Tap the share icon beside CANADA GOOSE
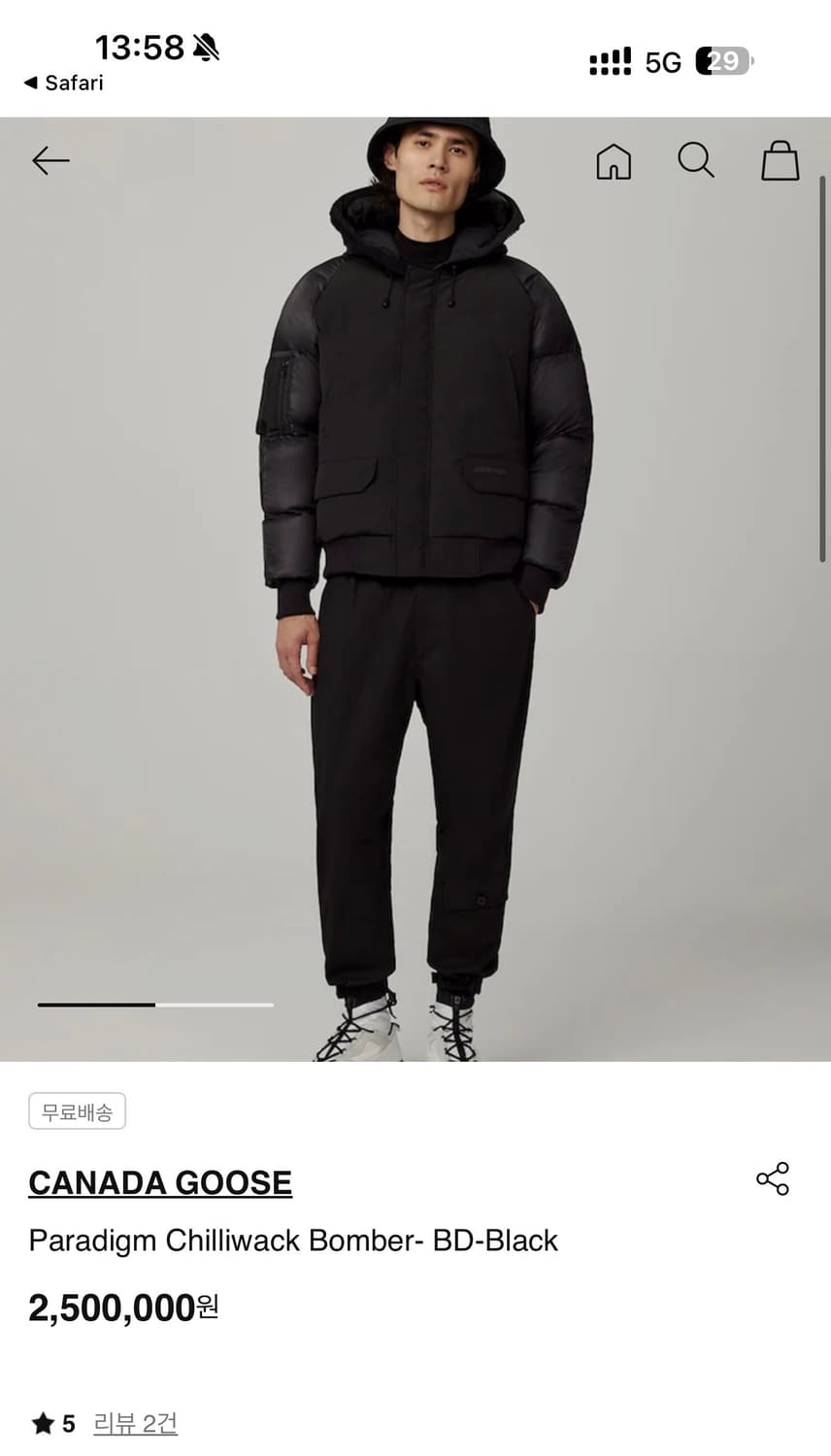 pos(772,1179)
